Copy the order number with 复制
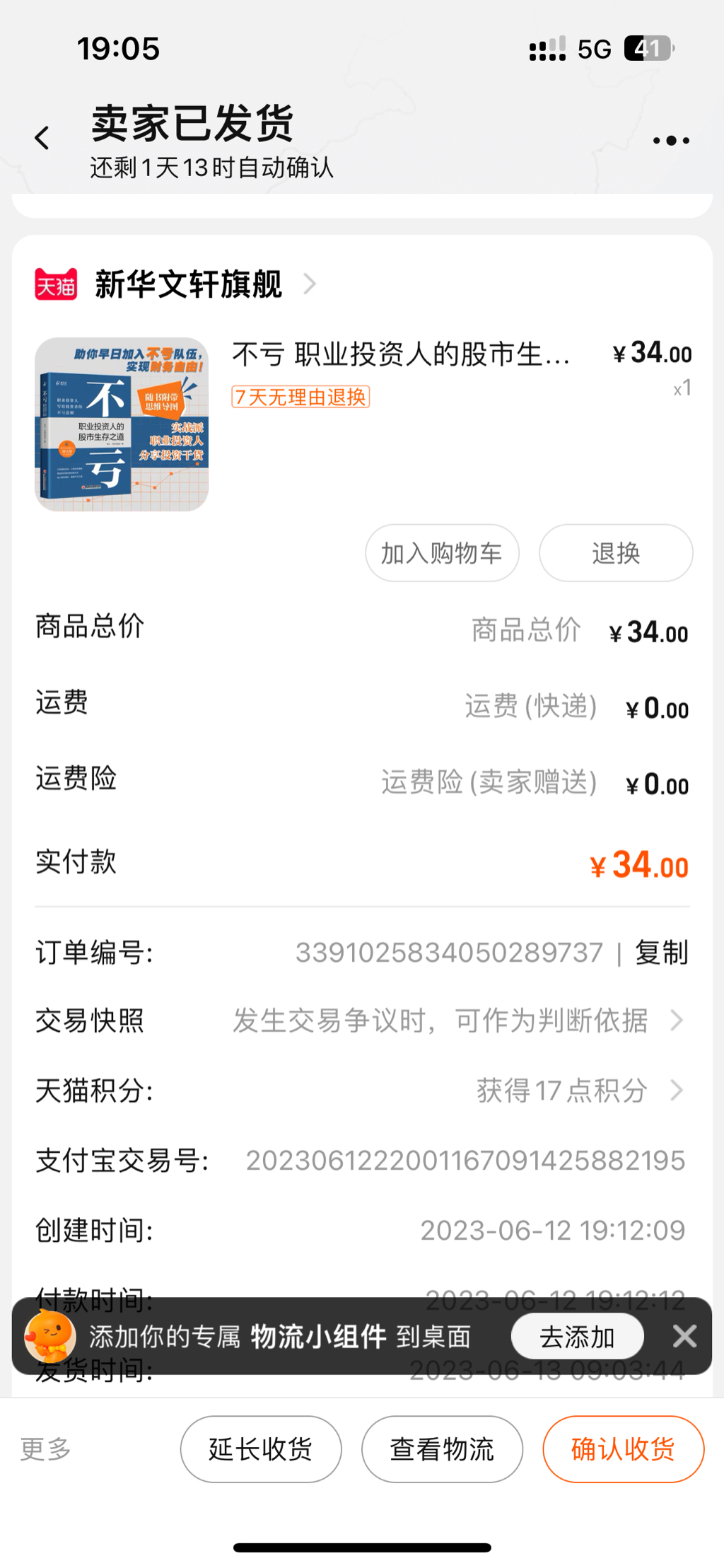The width and height of the screenshot is (724, 1568). click(661, 953)
